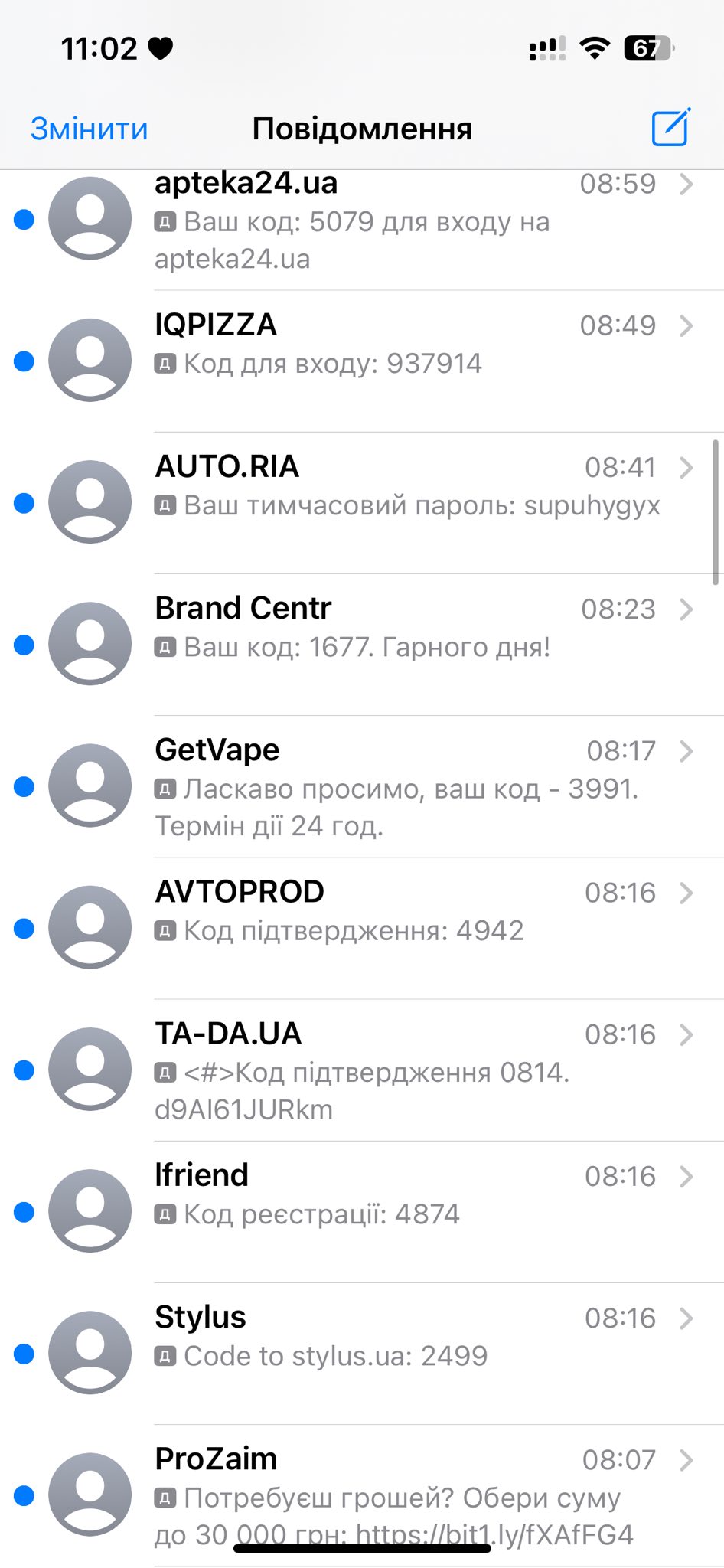
Task: Open the Ifriend registration code thread
Action: [x=362, y=1211]
